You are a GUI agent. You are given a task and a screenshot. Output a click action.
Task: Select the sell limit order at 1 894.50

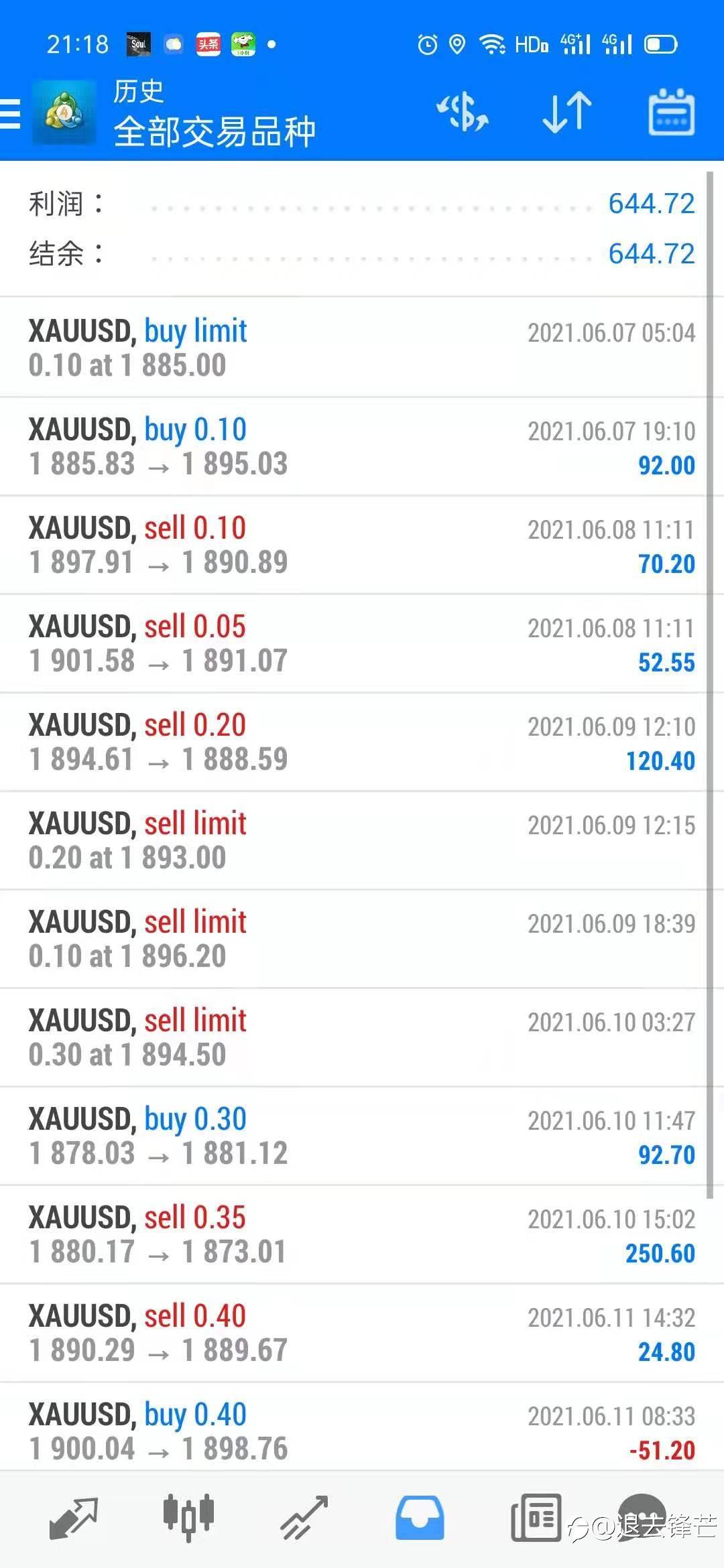(362, 1037)
